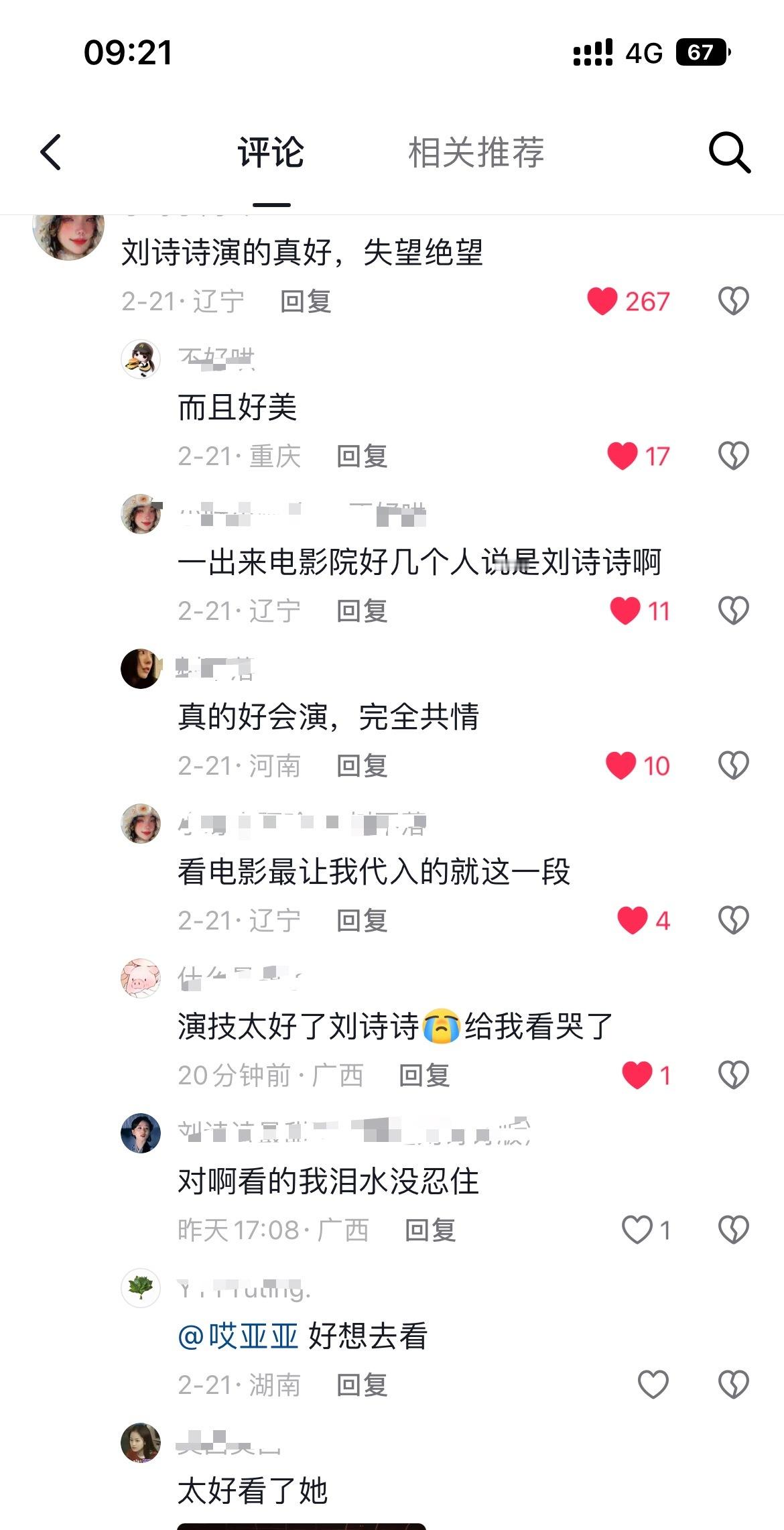Tap 回复 under the 而且好美 comment
784x1530 pixels.
363,455
